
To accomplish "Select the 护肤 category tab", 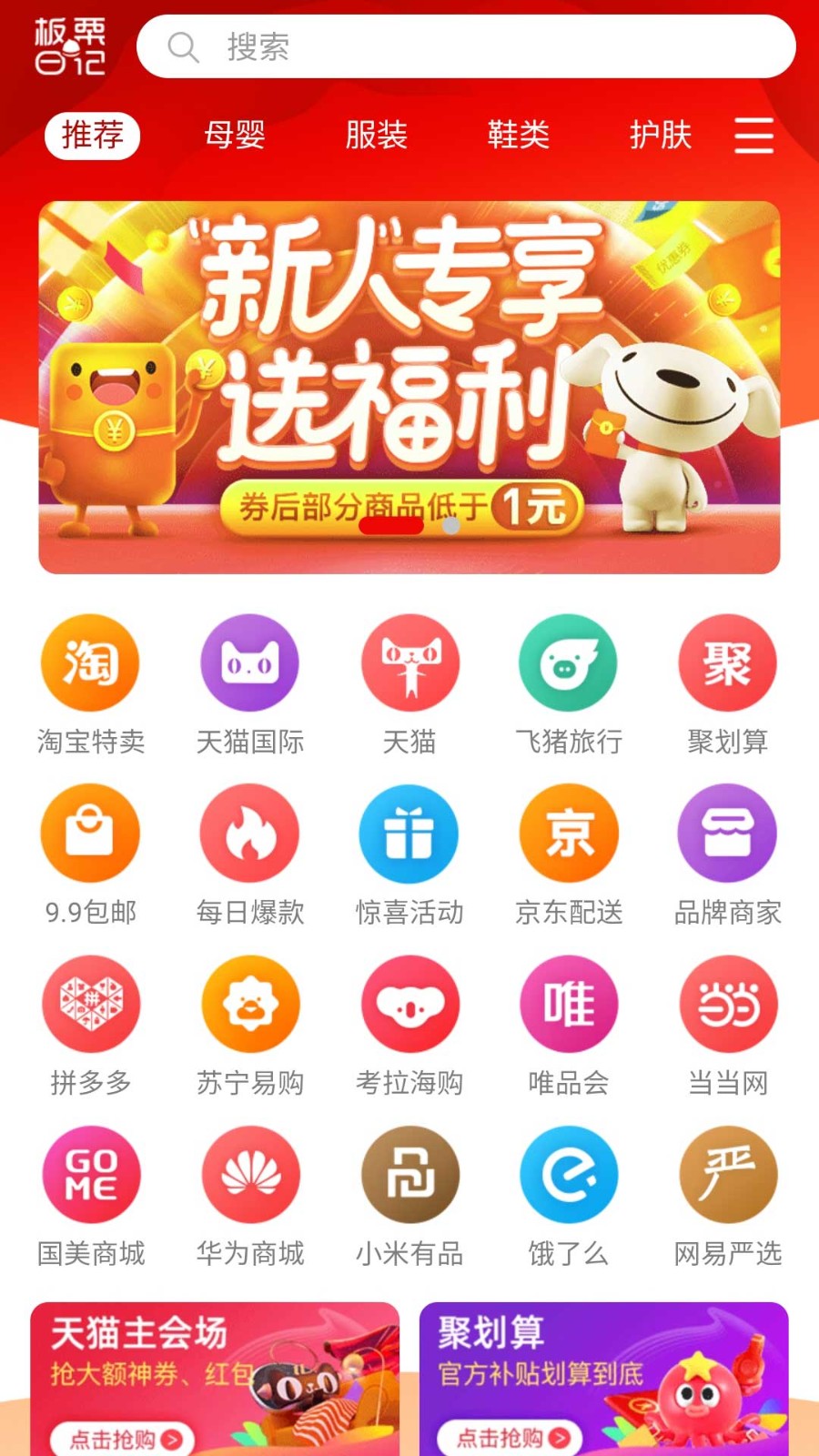I will pyautogui.click(x=662, y=136).
